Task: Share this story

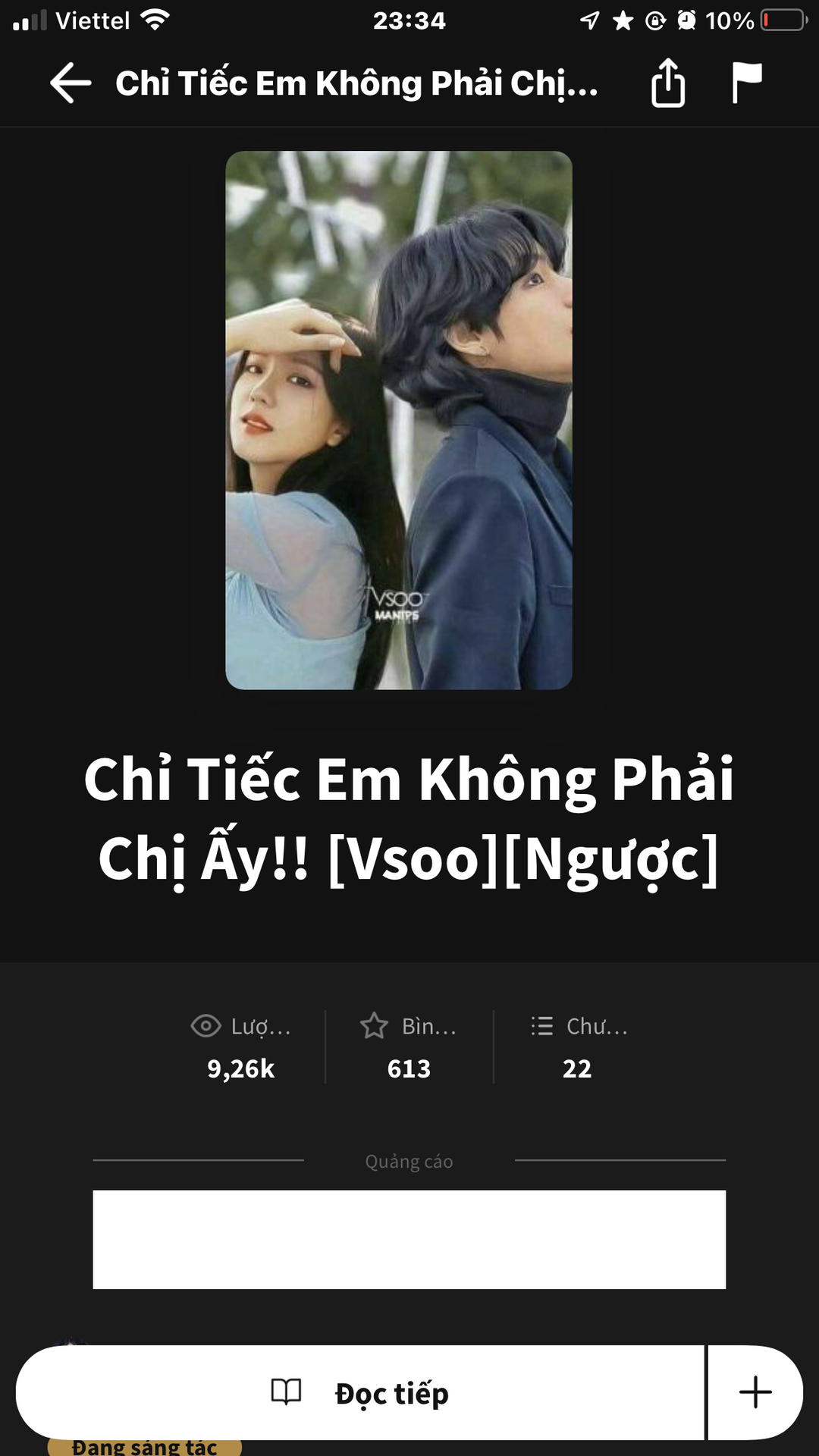Action: 667,83
